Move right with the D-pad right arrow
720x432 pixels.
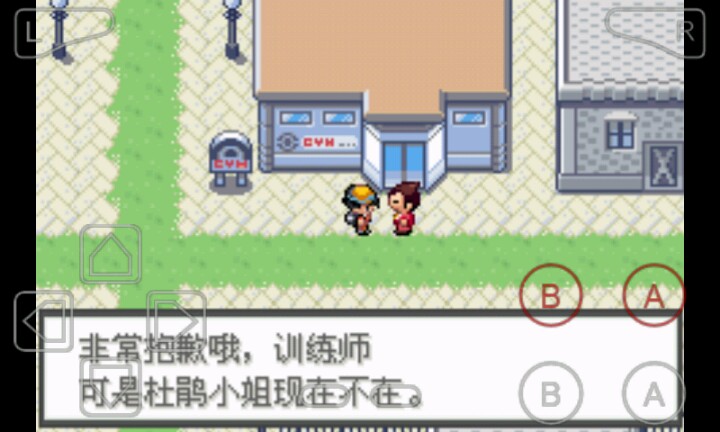click(176, 321)
